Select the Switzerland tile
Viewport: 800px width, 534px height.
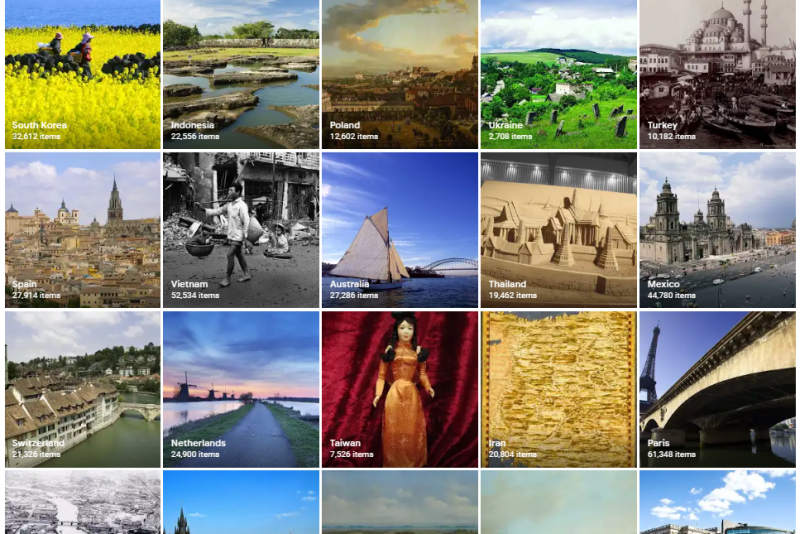pyautogui.click(x=83, y=389)
